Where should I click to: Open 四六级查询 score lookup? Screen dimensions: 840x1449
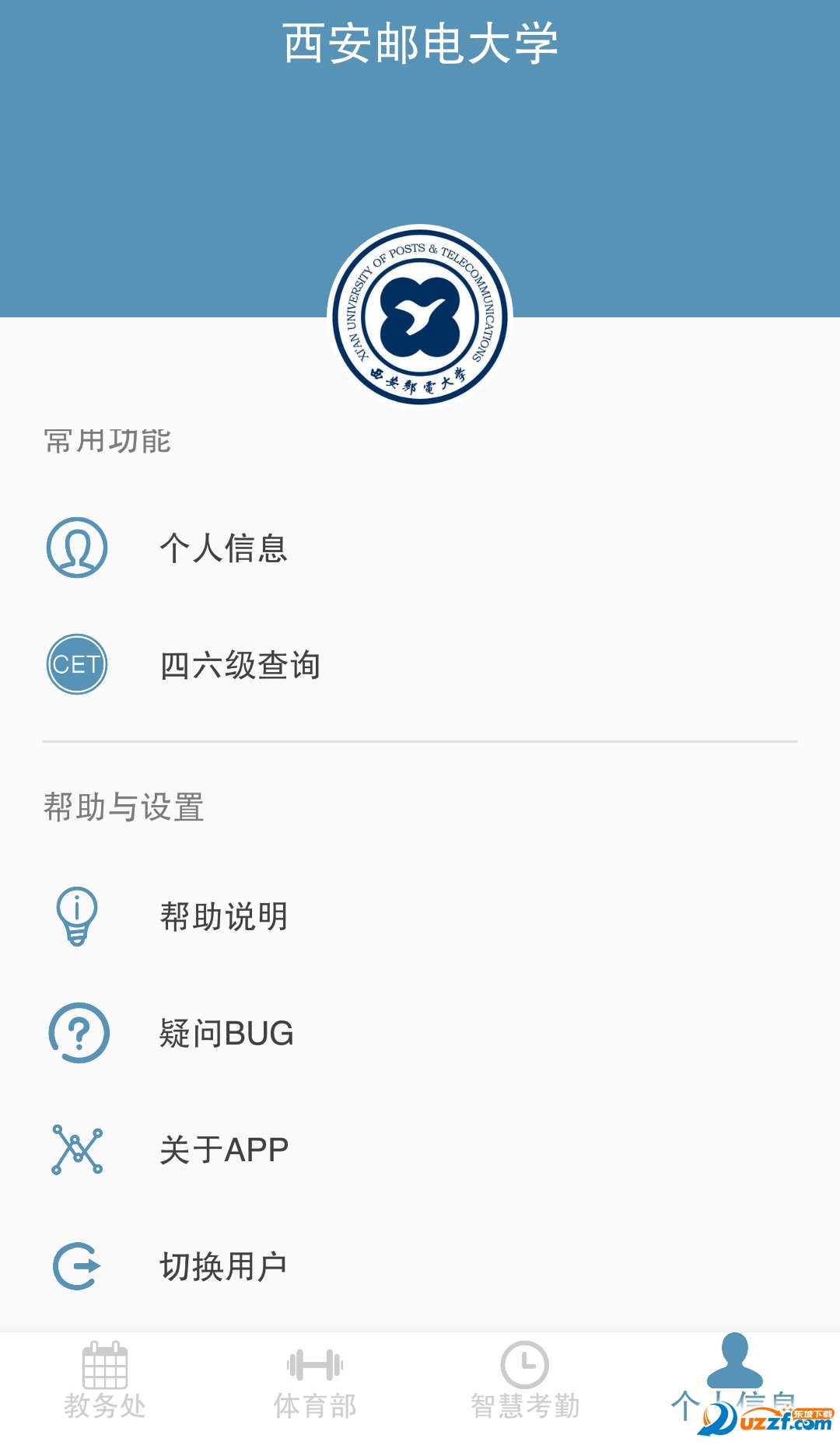[x=242, y=665]
